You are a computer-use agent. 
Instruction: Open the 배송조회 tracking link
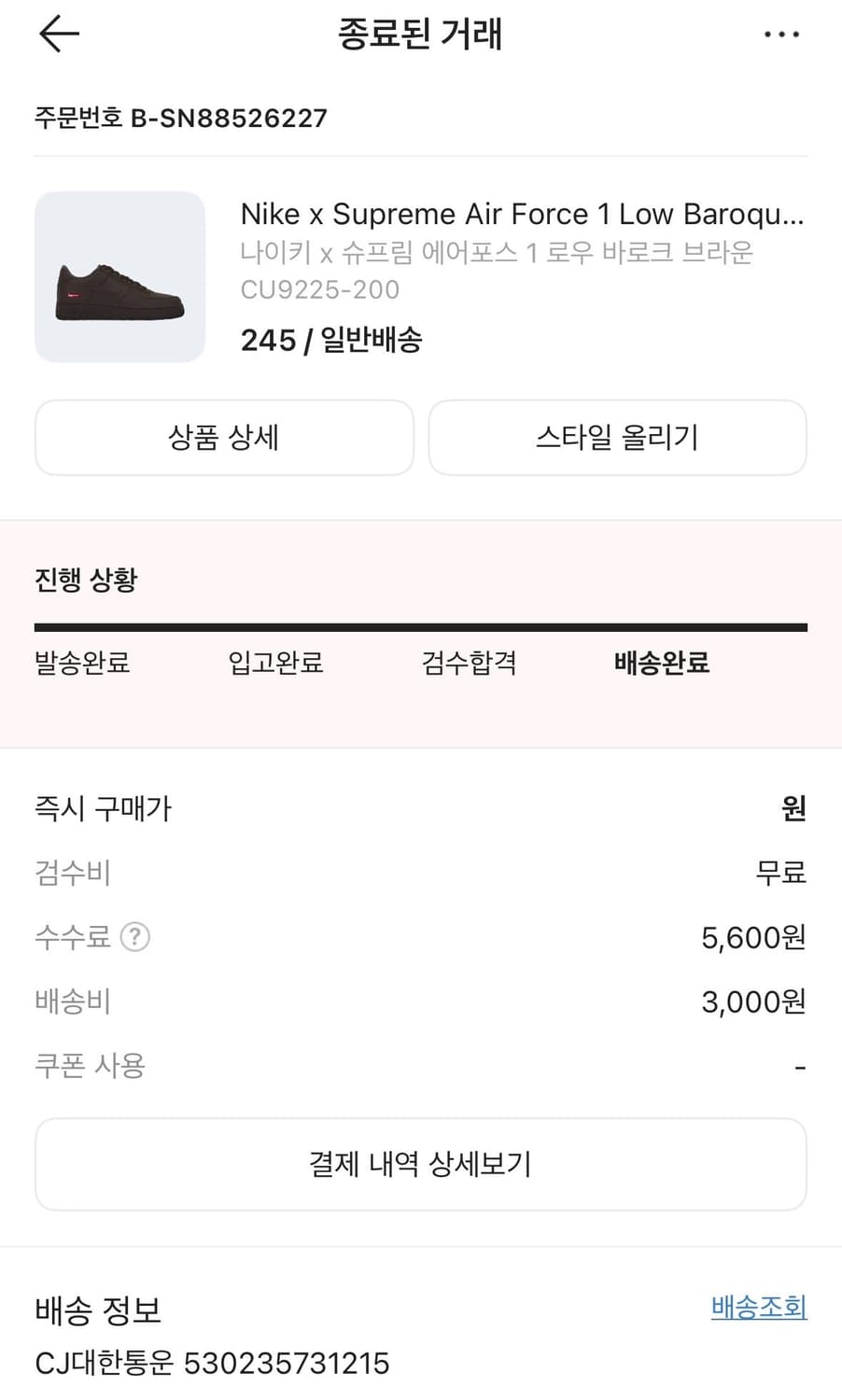tap(758, 1309)
